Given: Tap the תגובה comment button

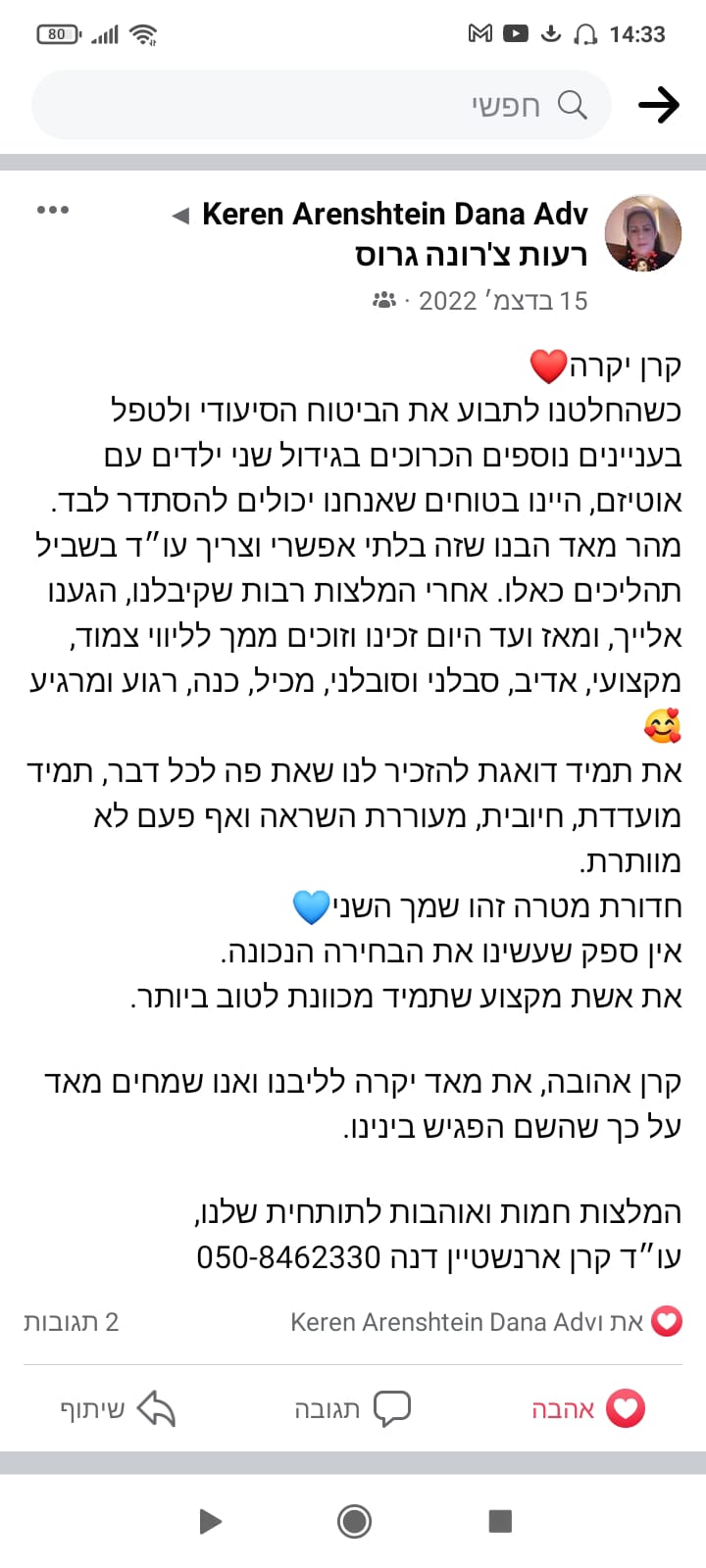Looking at the screenshot, I should [x=352, y=1409].
